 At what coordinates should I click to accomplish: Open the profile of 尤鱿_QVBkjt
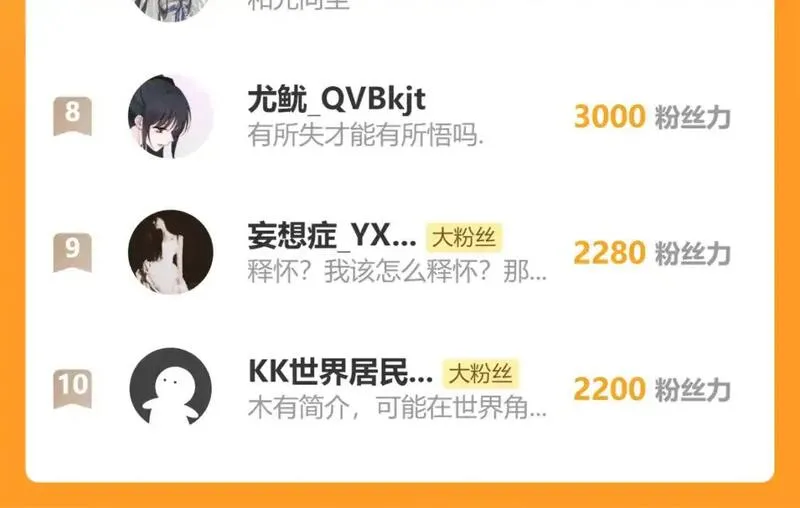tap(336, 99)
